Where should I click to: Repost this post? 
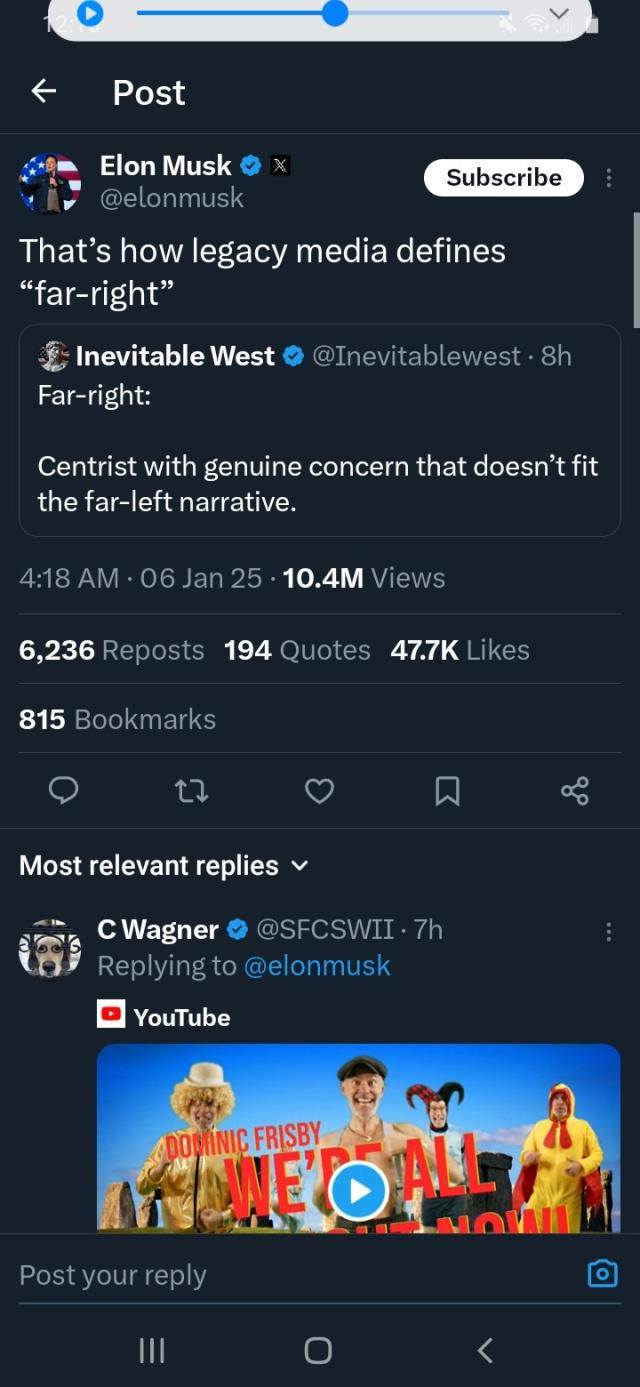pyautogui.click(x=191, y=792)
